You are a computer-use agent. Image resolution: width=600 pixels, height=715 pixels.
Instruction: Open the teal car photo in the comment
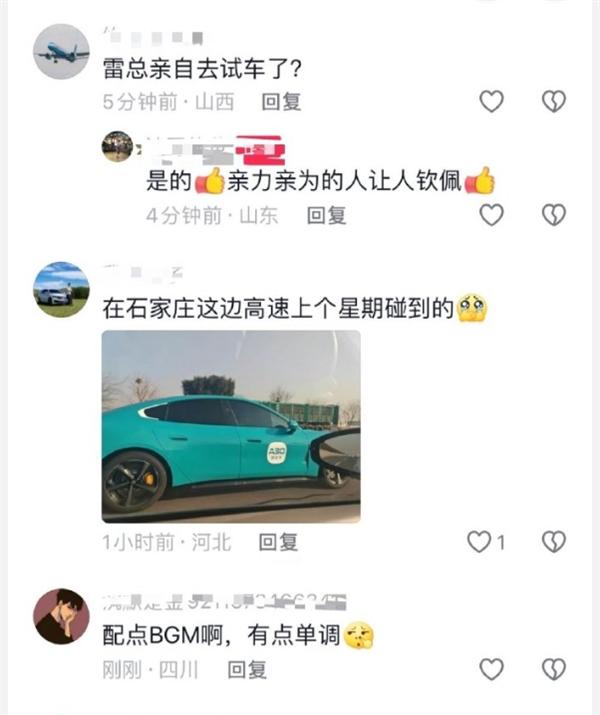tap(231, 426)
